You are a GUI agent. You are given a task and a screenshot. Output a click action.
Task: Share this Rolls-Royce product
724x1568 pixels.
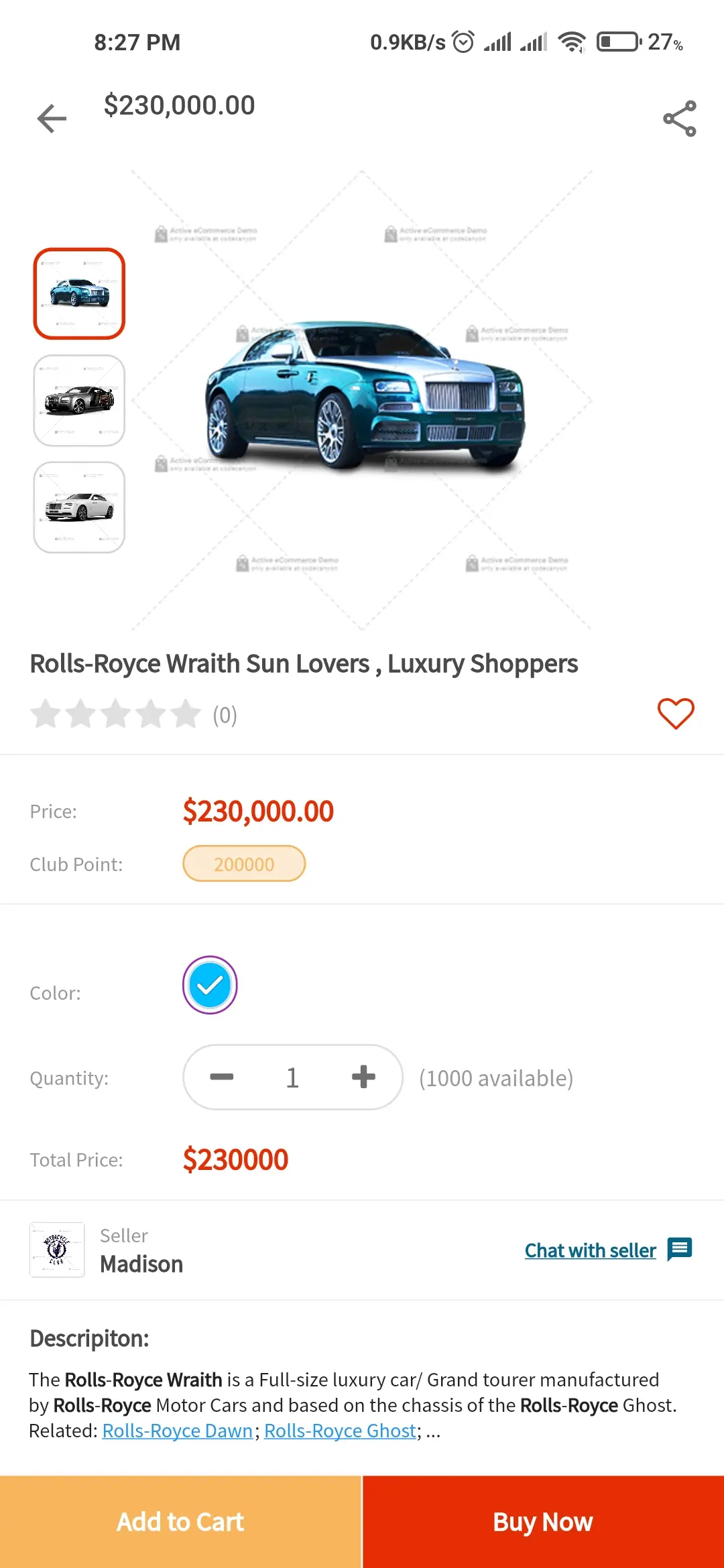(679, 119)
